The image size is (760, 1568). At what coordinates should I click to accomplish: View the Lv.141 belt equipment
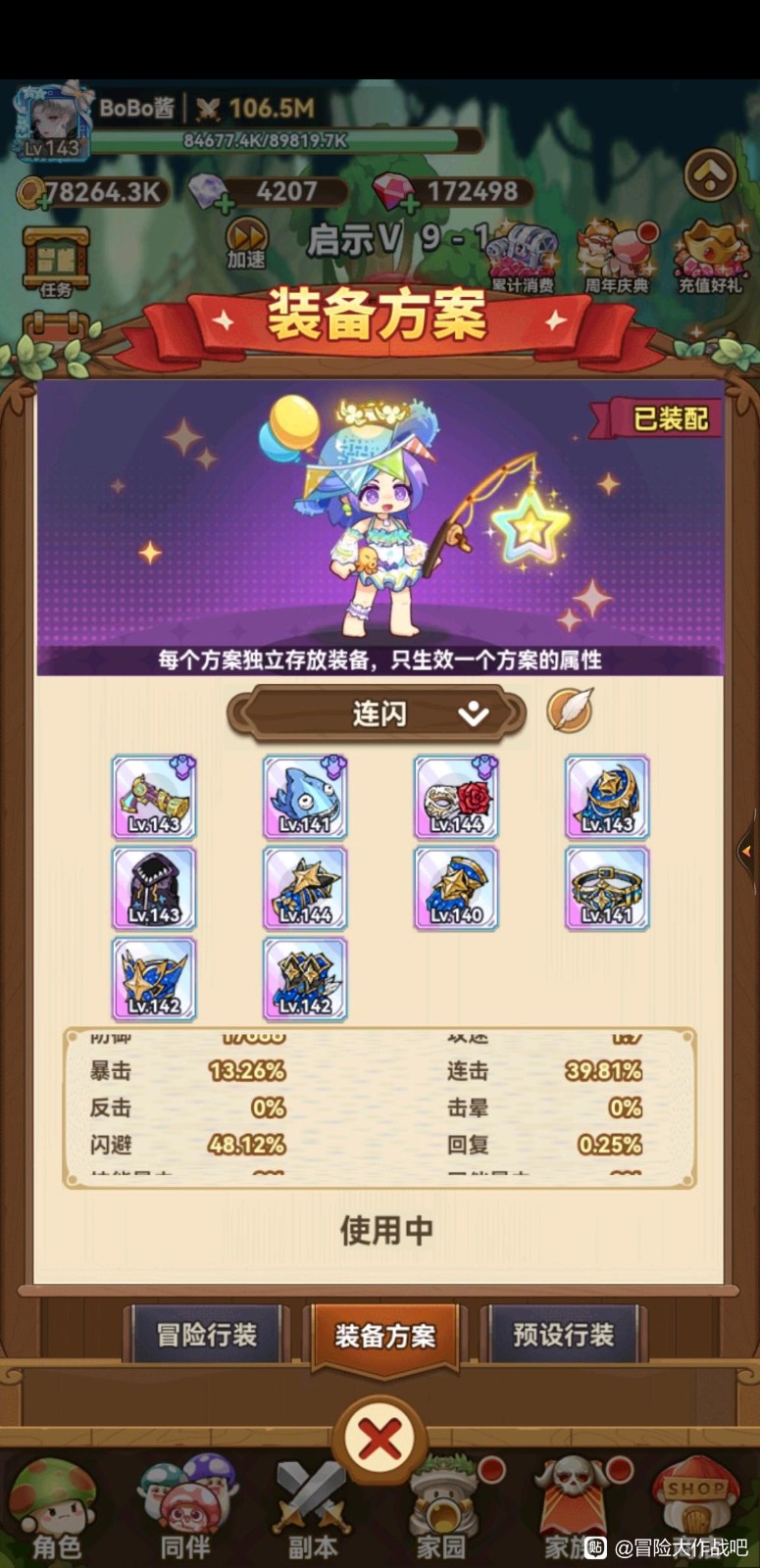click(x=607, y=888)
